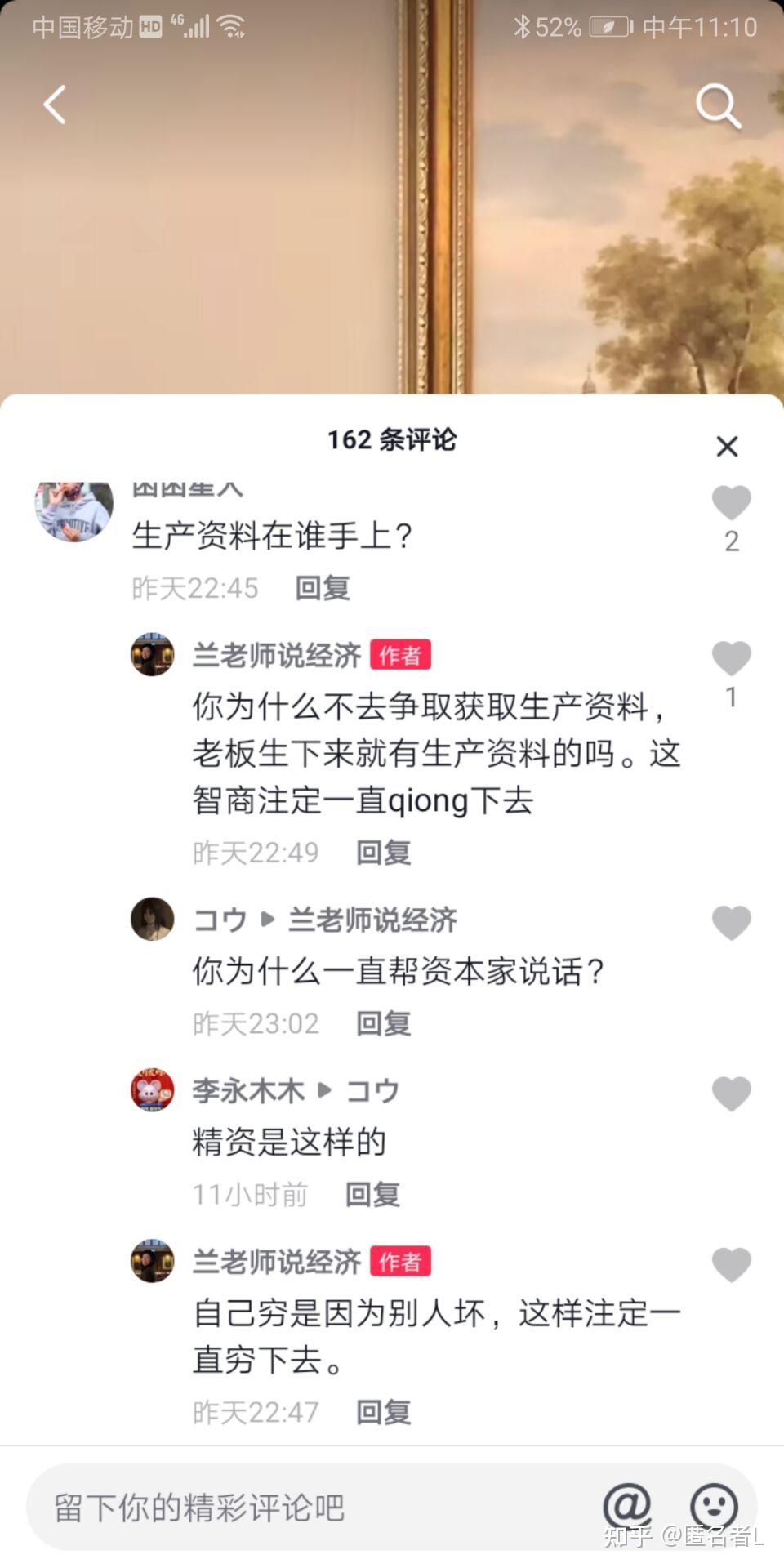Reply to the comment posted 昨天22:49
The image size is (784, 1568).
tap(383, 853)
